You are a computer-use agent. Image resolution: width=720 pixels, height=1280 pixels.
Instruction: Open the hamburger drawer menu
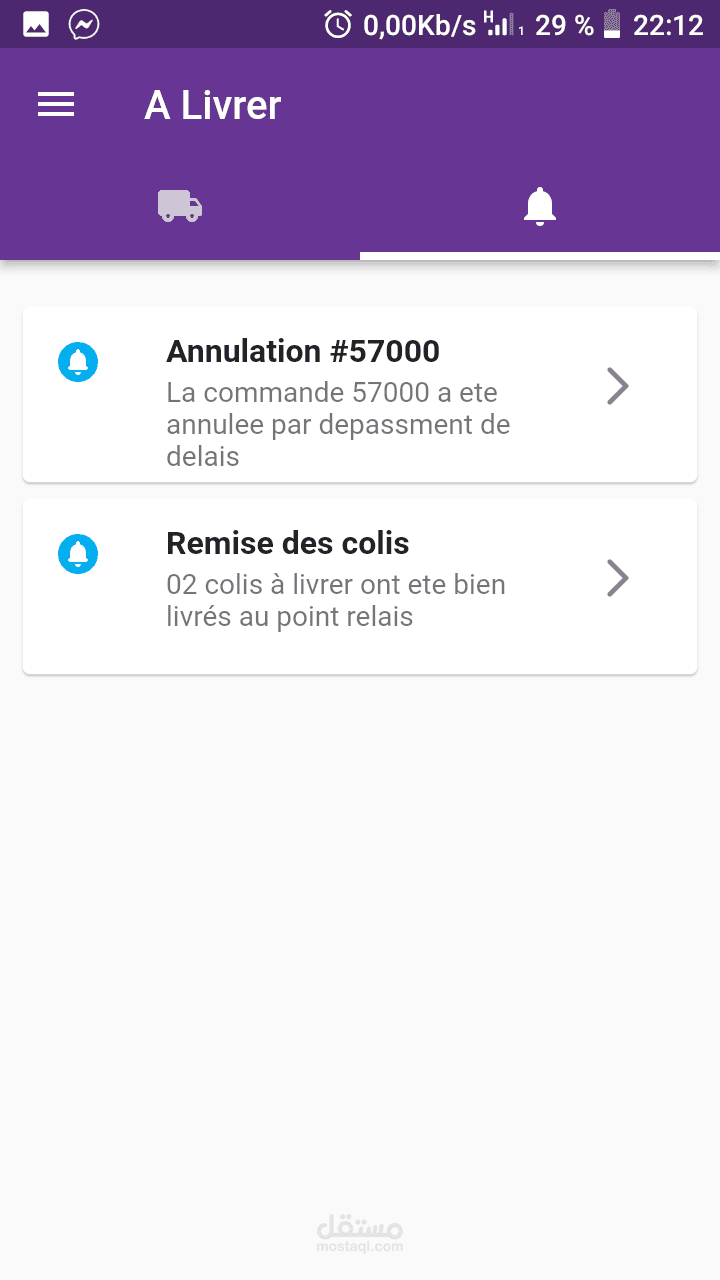(56, 105)
